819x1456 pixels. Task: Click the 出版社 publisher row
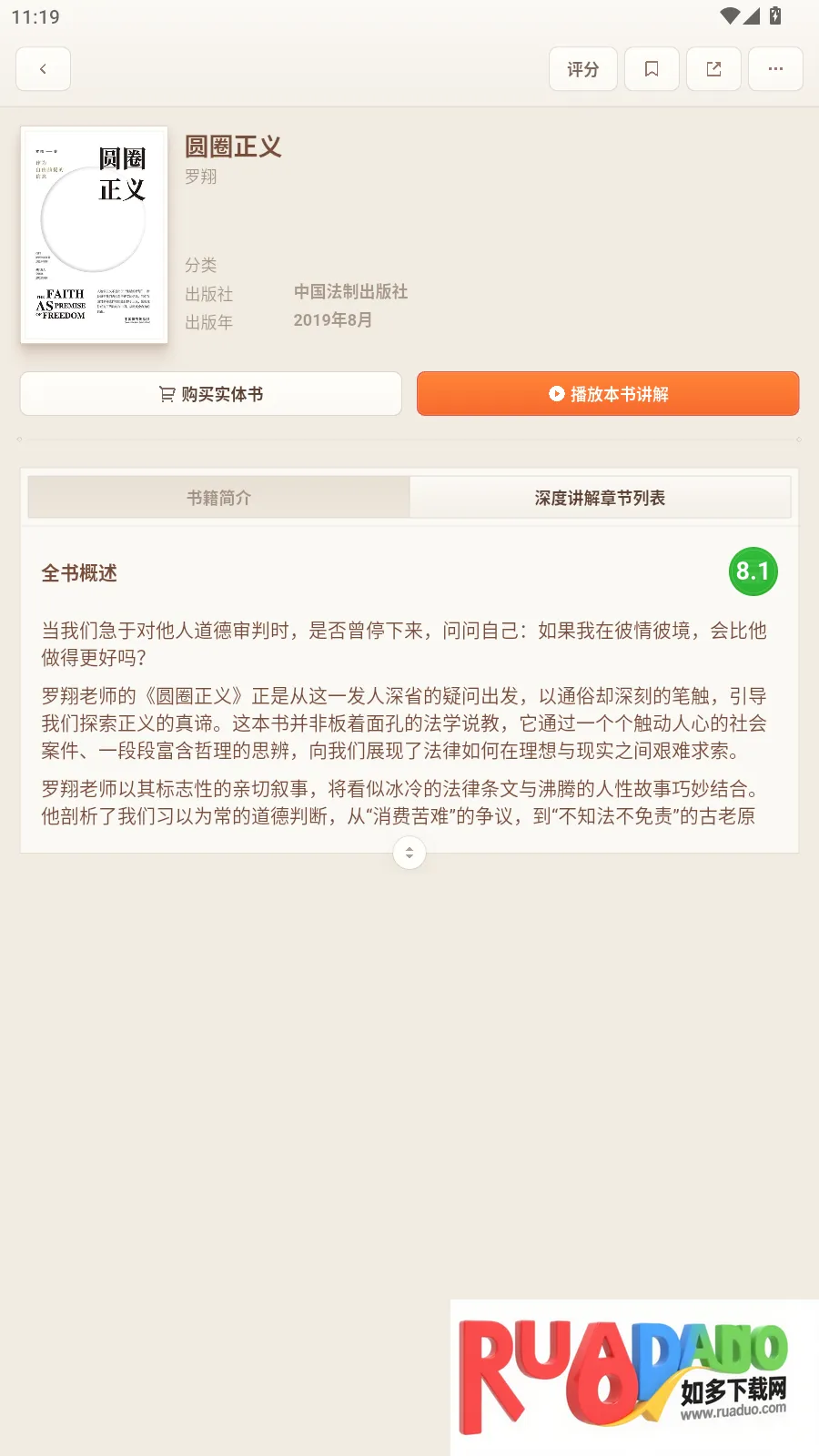pyautogui.click(x=207, y=293)
